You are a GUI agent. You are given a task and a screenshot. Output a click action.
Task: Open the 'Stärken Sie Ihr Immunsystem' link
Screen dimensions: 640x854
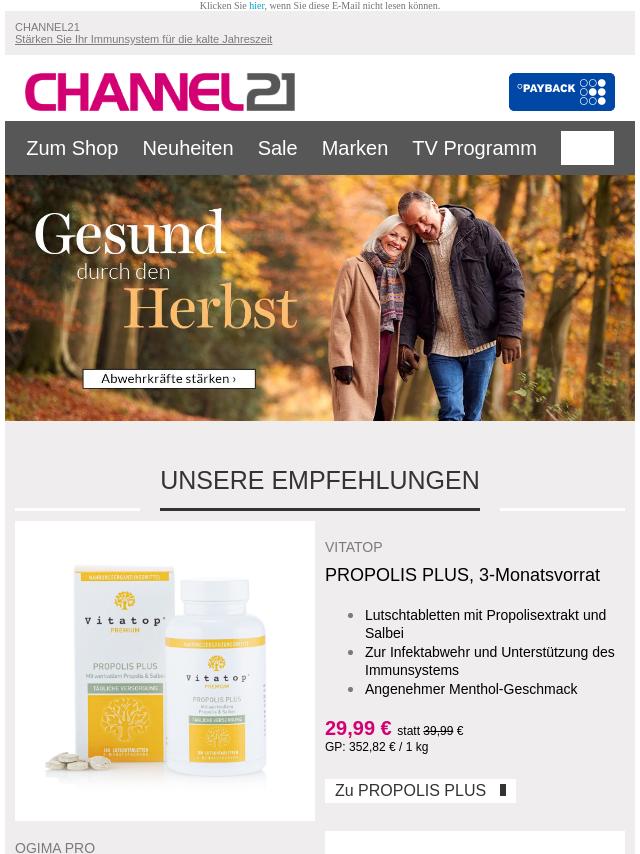tap(143, 40)
